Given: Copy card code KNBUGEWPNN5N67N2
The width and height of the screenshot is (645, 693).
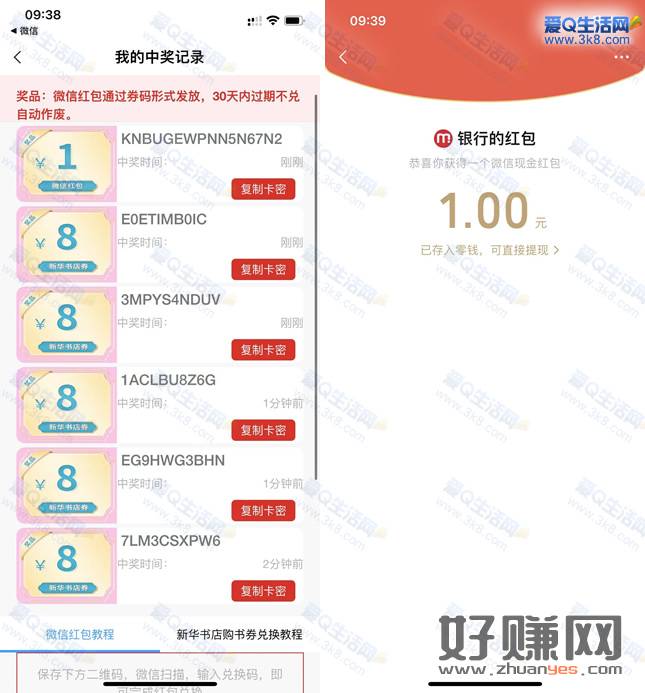Looking at the screenshot, I should [x=263, y=189].
